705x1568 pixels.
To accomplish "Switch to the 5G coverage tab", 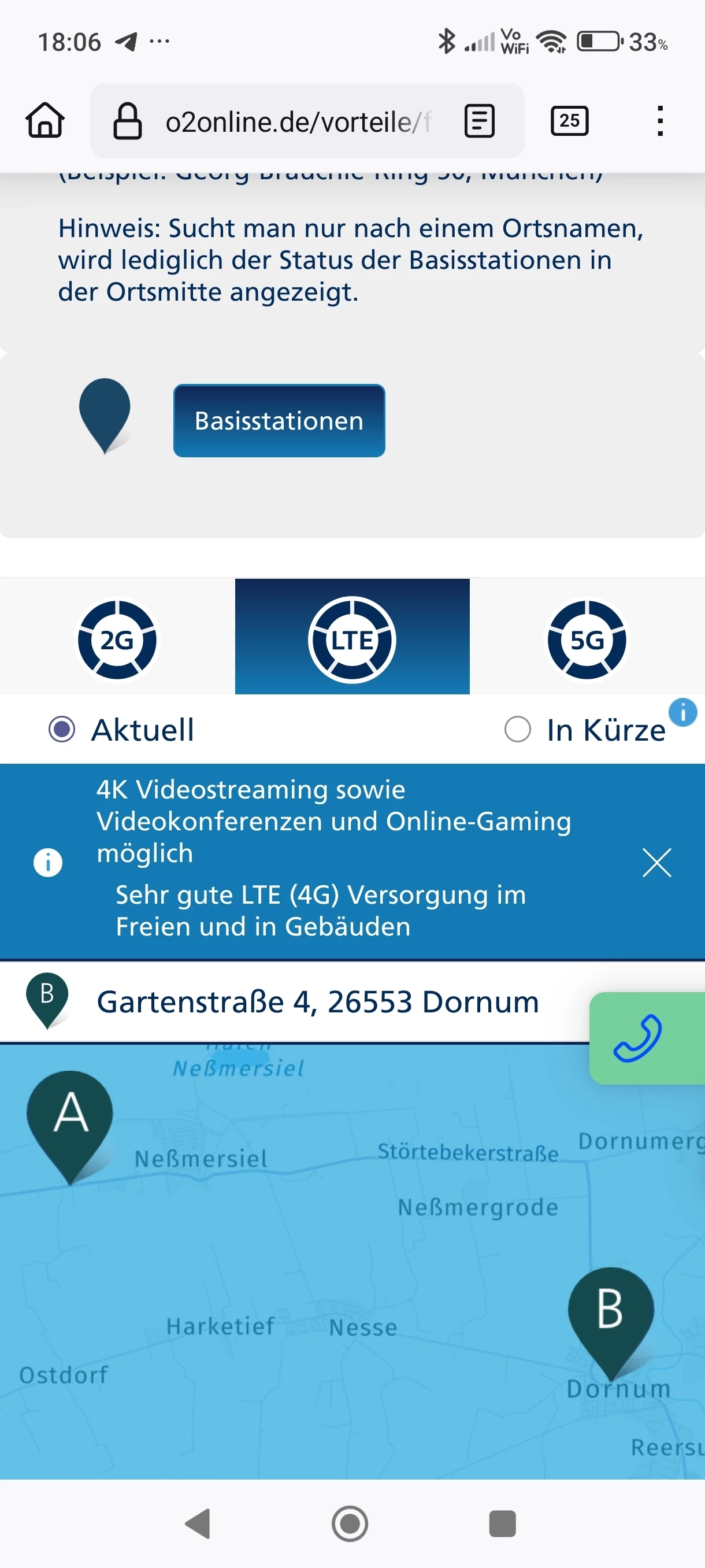I will click(x=587, y=639).
